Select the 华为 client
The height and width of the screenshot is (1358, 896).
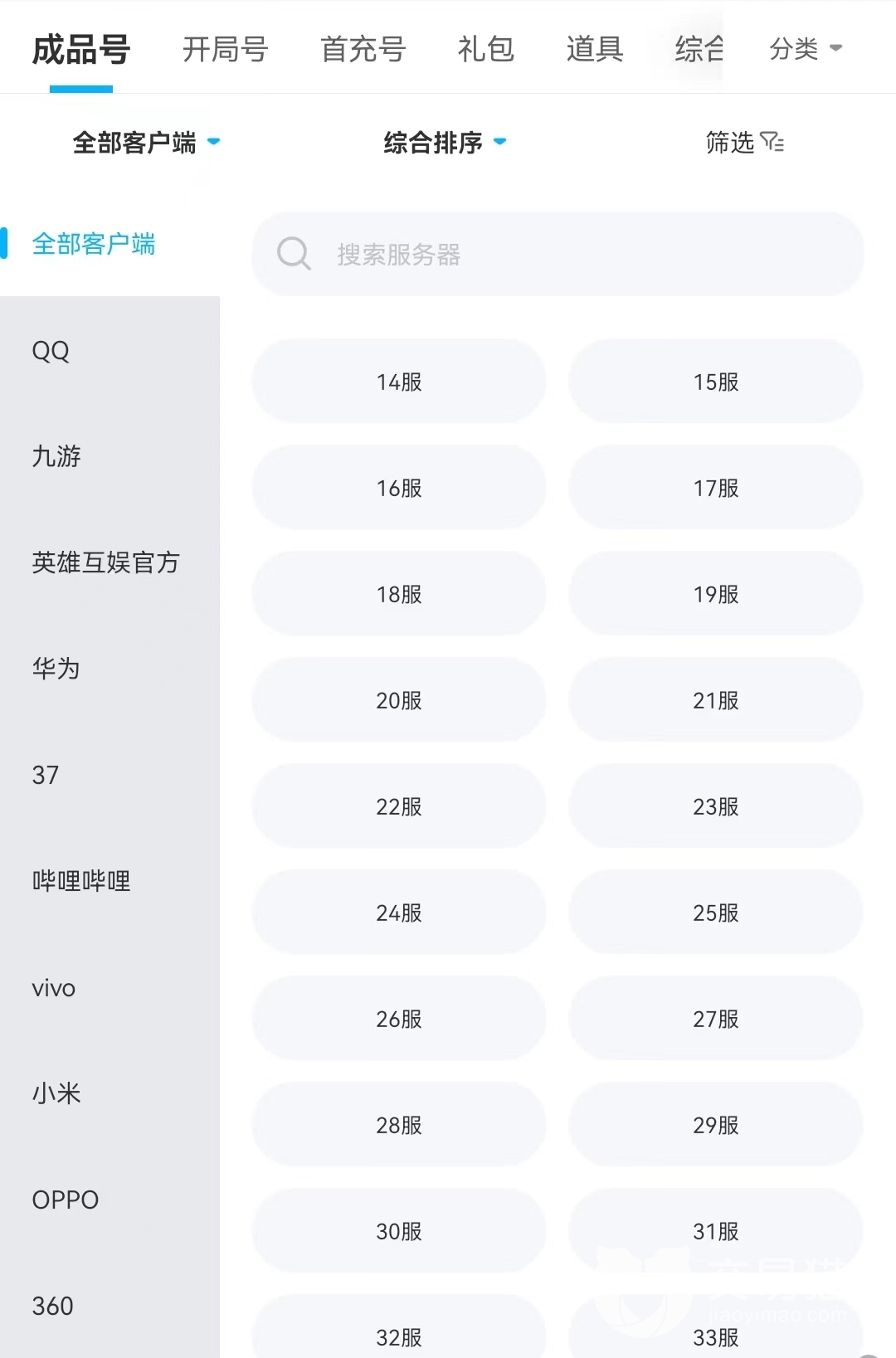tap(56, 669)
